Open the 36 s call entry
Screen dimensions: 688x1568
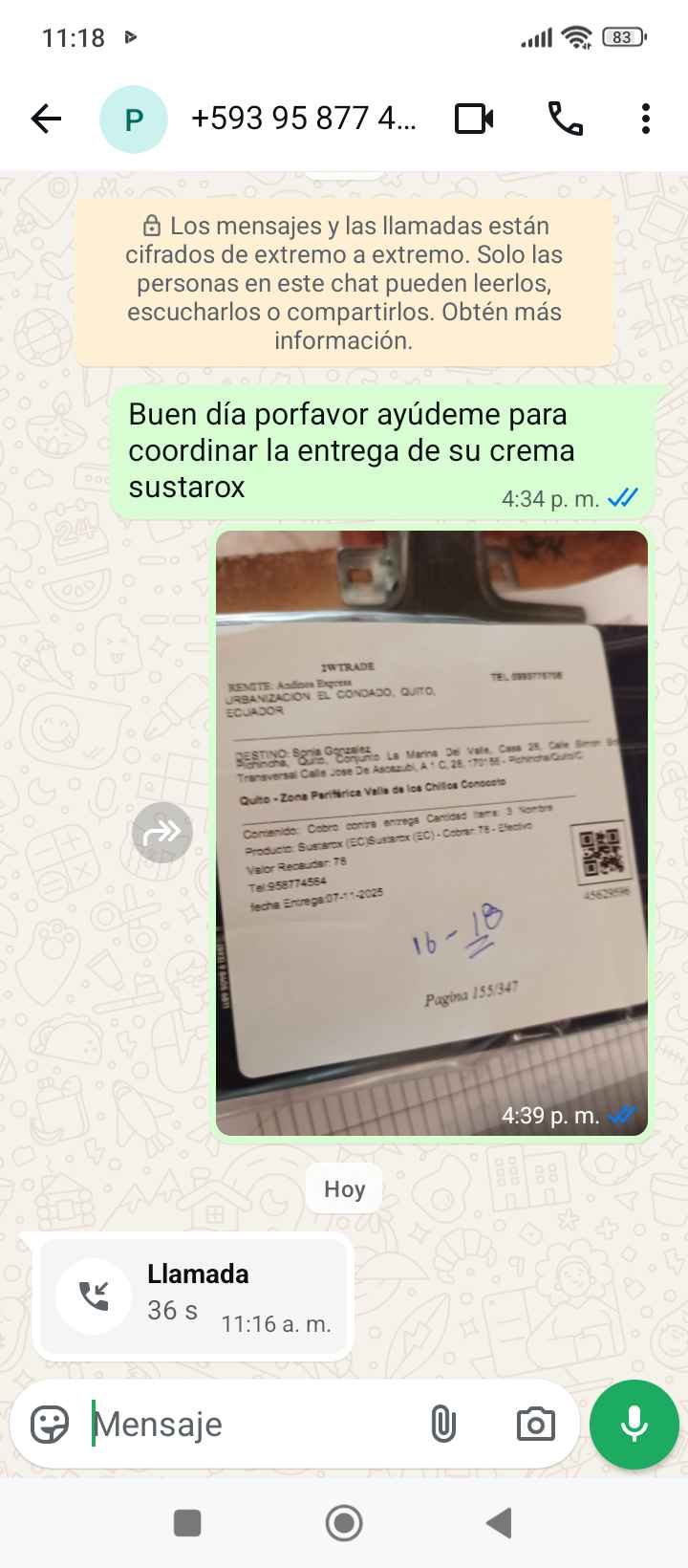tap(194, 1296)
